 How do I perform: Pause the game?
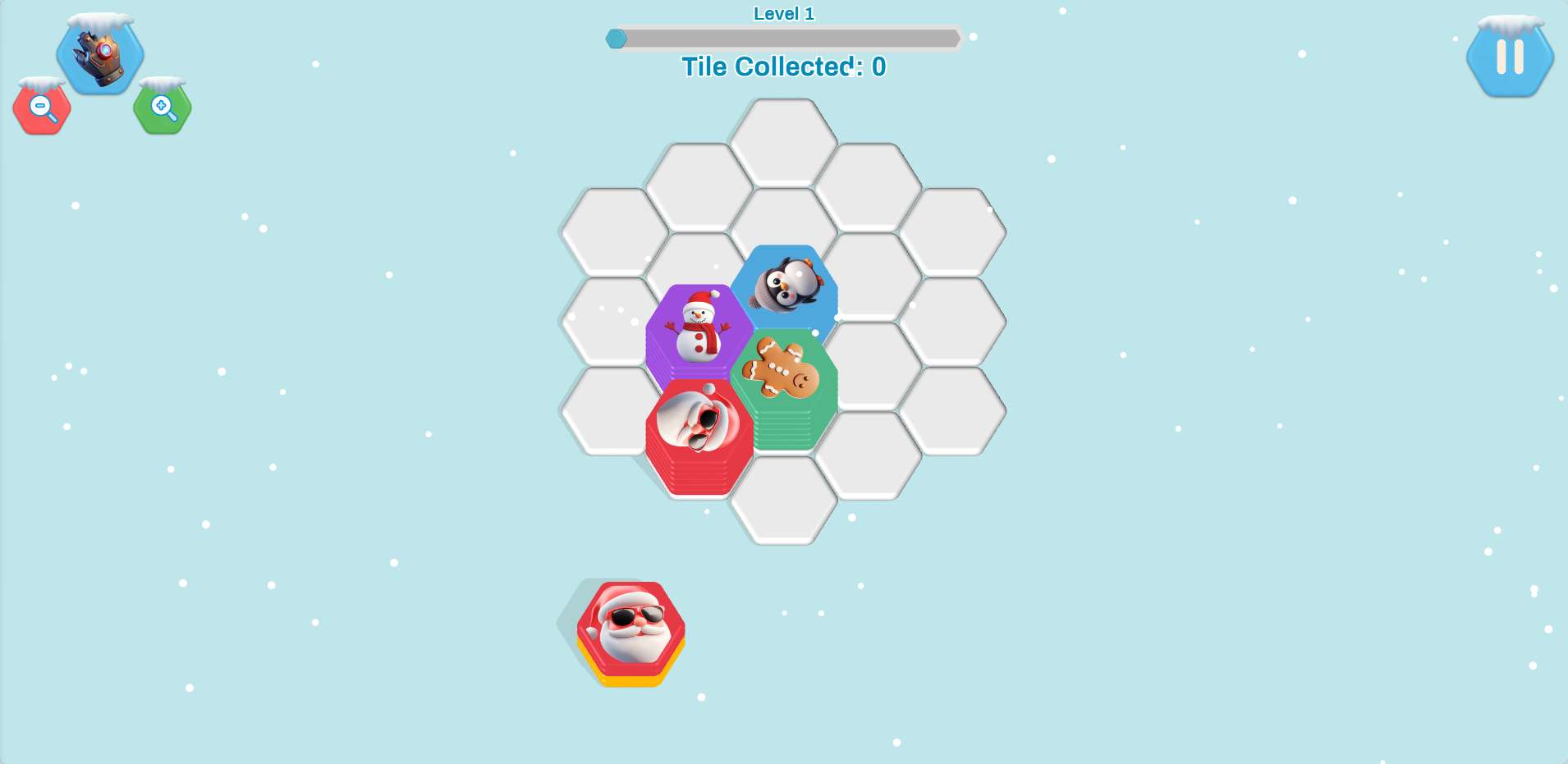pos(1510,58)
